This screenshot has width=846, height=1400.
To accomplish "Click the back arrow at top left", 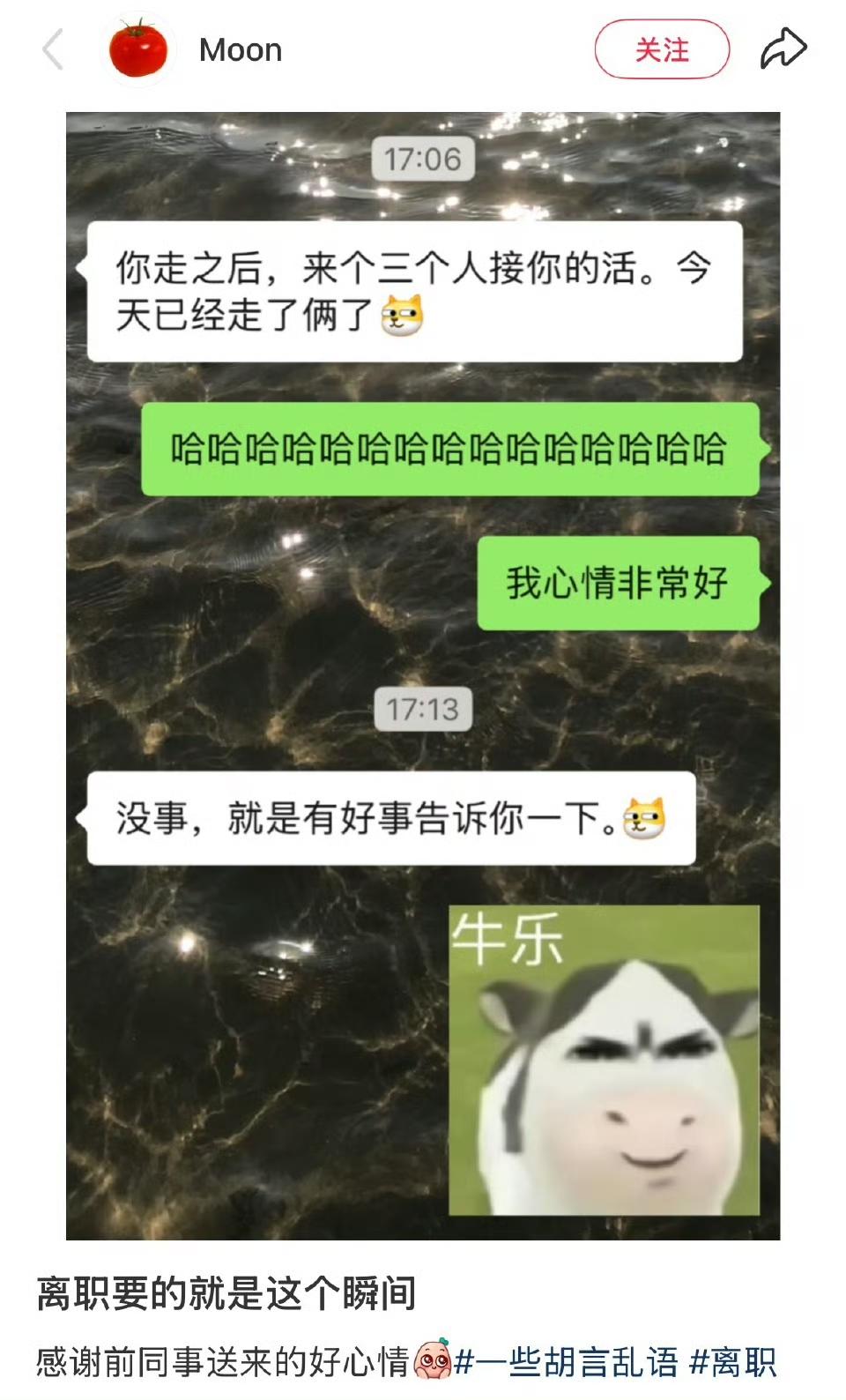I will coord(53,48).
